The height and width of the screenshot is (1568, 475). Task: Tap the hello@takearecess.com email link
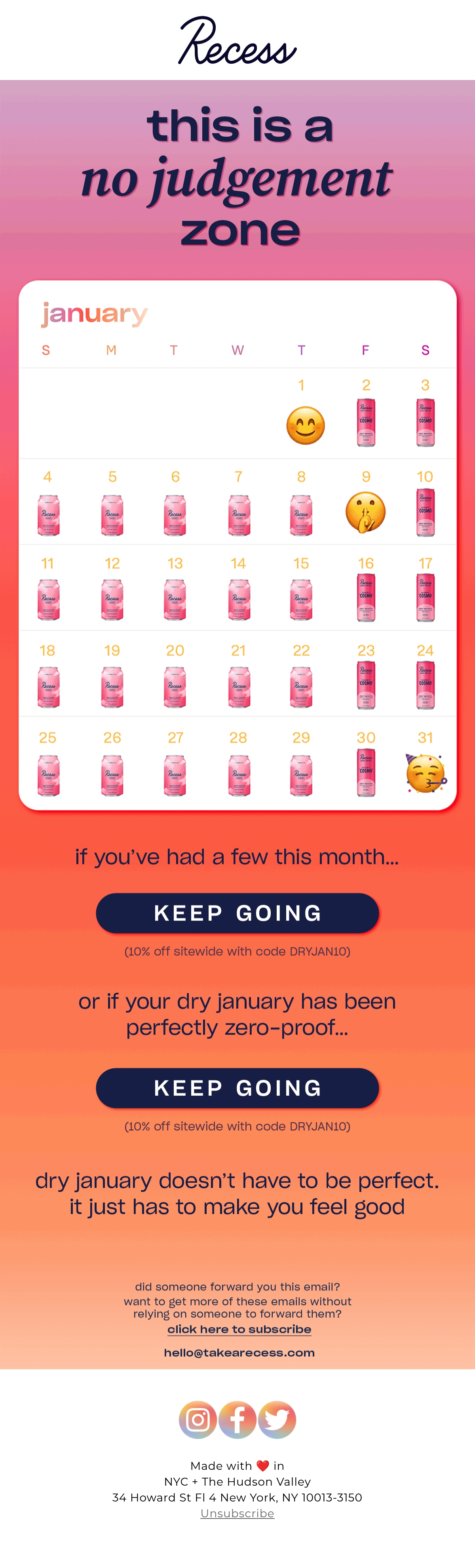(x=239, y=1352)
